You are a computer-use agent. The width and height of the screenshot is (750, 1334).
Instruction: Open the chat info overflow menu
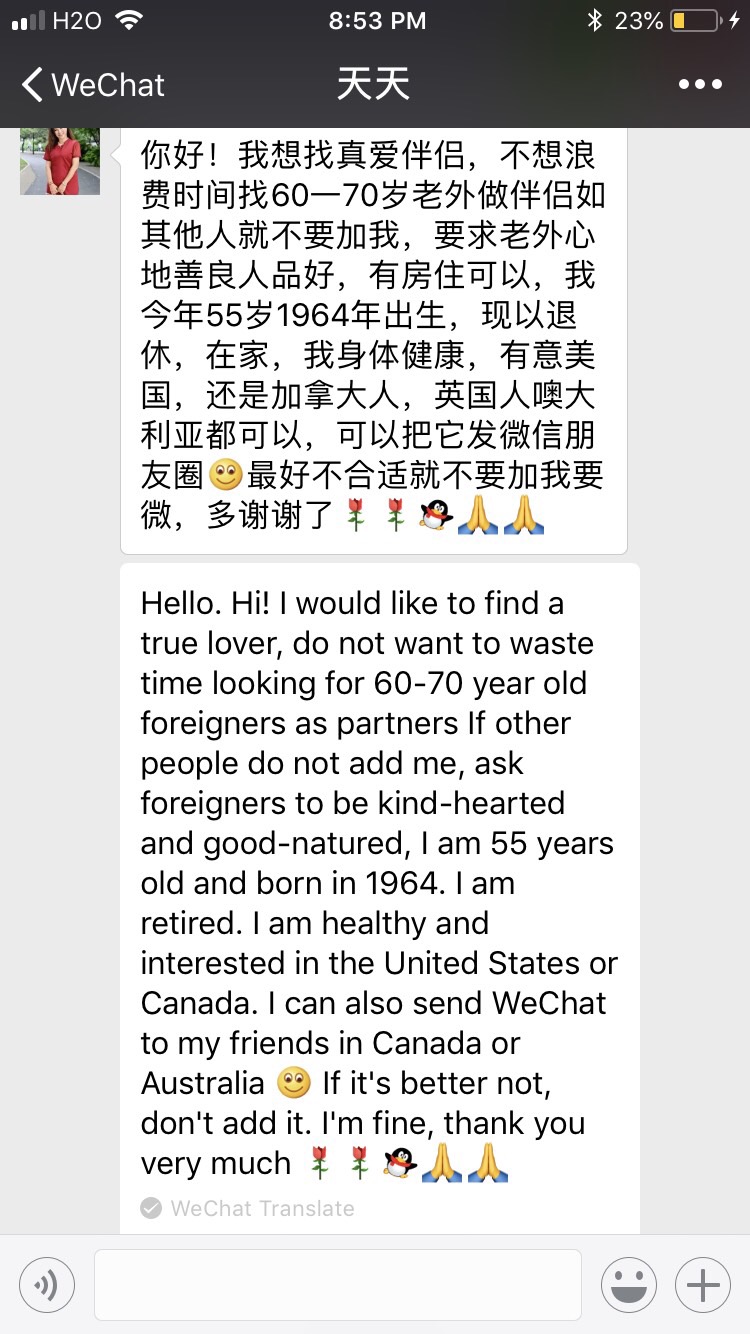pos(699,85)
